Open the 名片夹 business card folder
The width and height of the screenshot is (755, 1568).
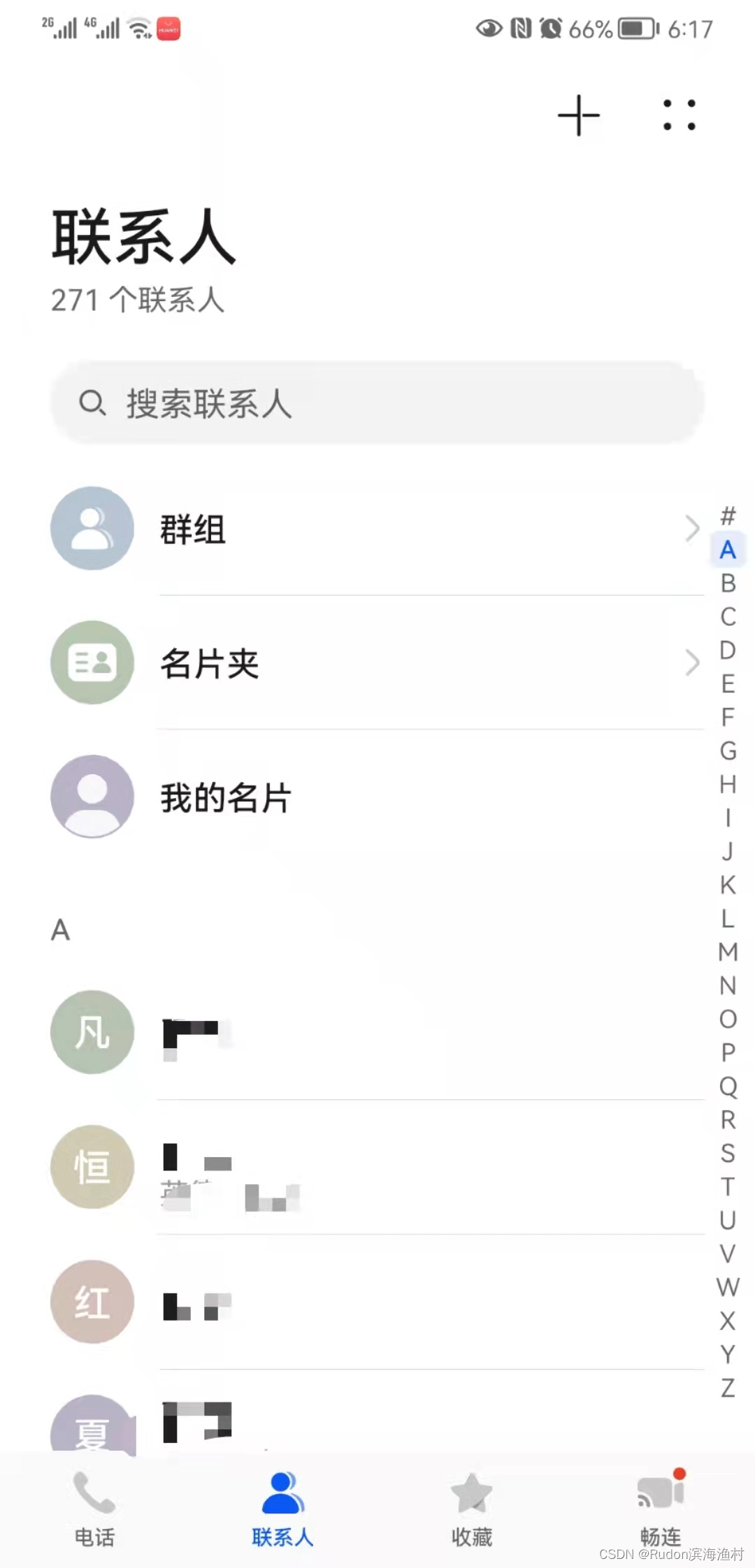[377, 663]
